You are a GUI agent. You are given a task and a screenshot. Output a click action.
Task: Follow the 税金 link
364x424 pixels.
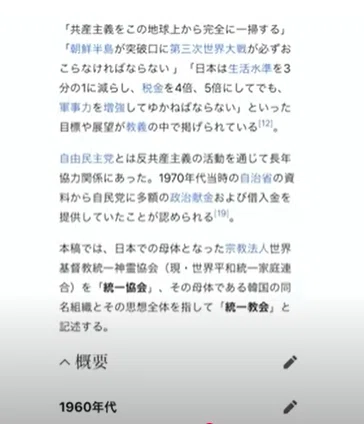click(153, 88)
